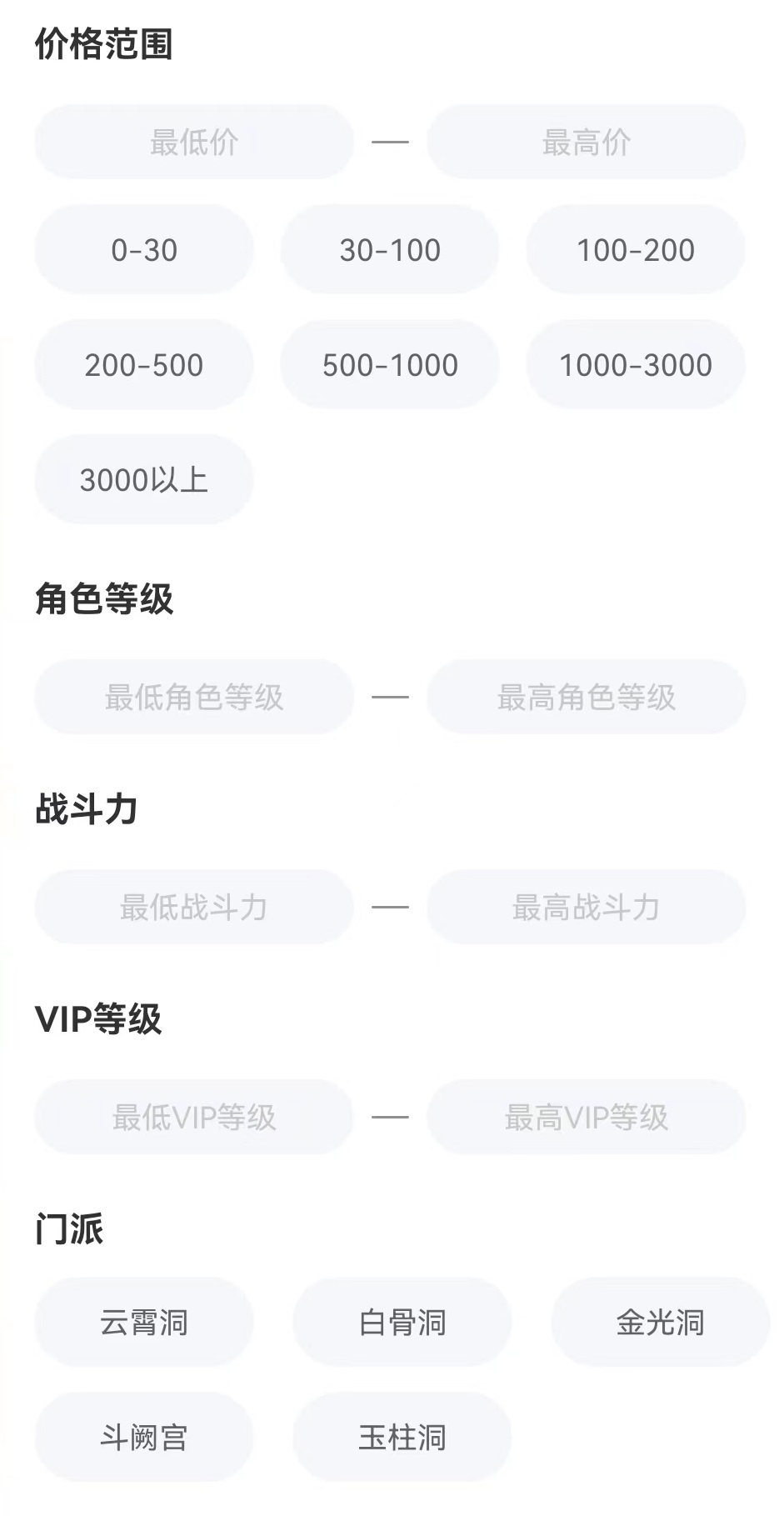This screenshot has width=784, height=1516.
Task: Pick the 玉柱洞 sect chip
Action: pos(402,1437)
